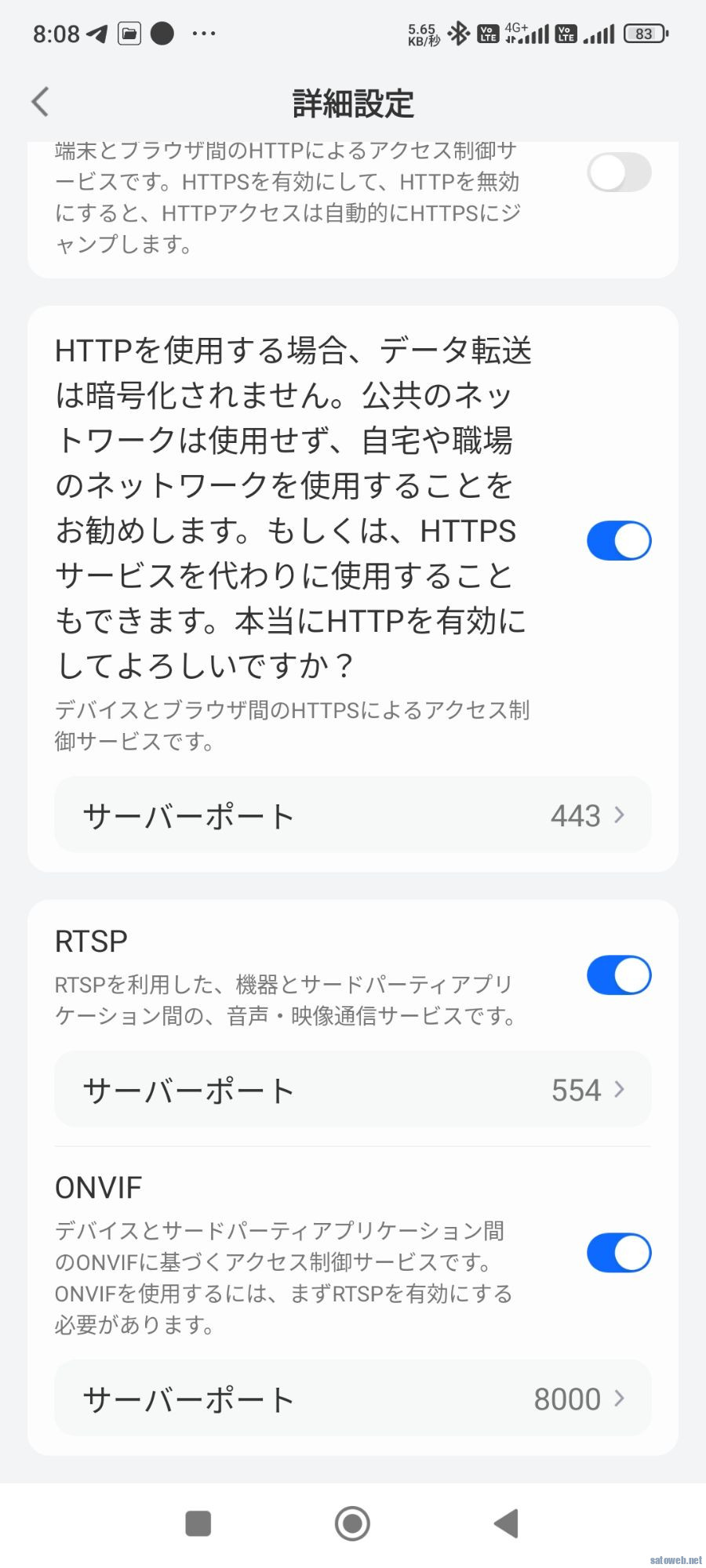
Task: Open the サーバーポート row showing 8000
Action: pyautogui.click(x=353, y=1399)
